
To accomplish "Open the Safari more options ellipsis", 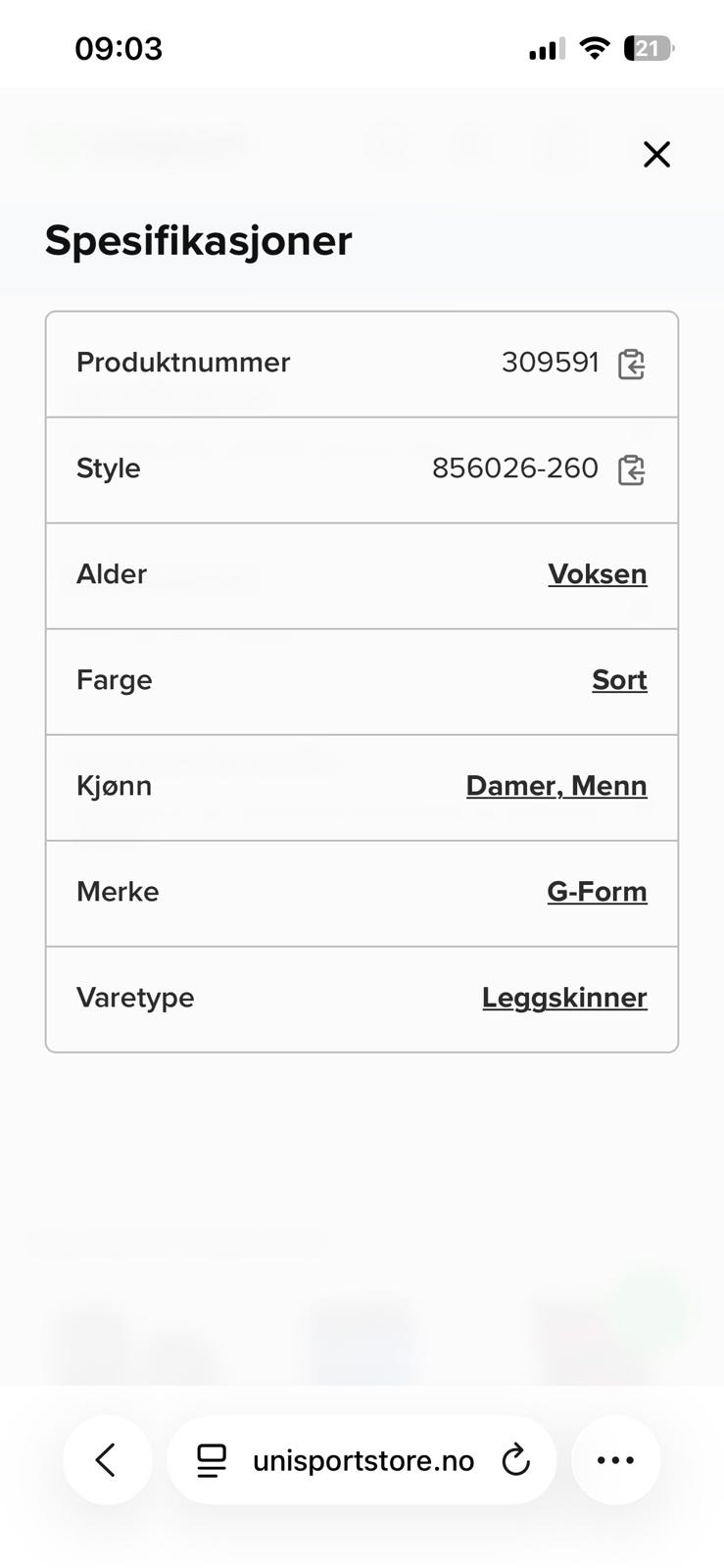I will pyautogui.click(x=614, y=1459).
